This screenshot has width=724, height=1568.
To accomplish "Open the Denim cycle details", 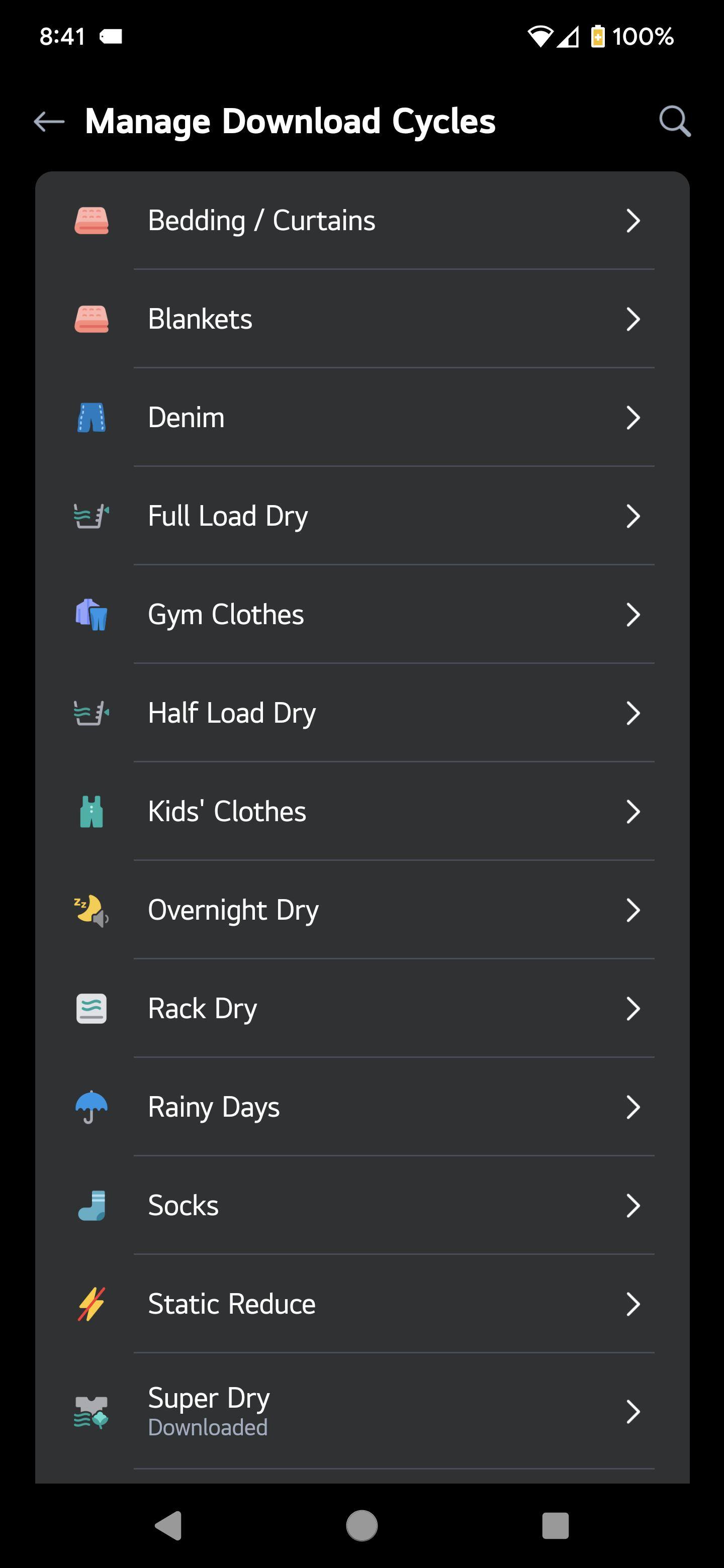I will 361,418.
